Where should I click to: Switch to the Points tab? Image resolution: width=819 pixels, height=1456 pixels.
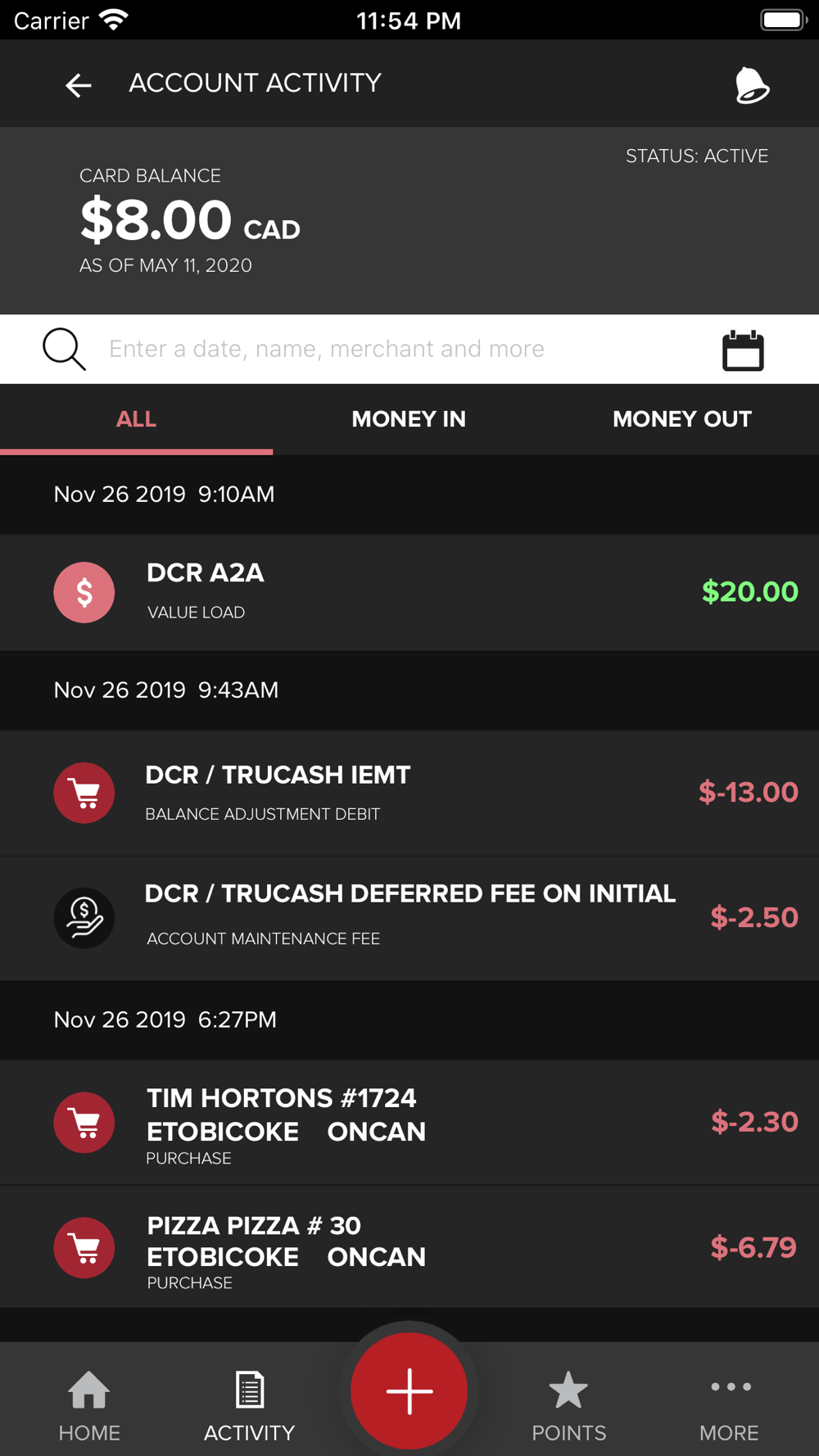pyautogui.click(x=568, y=1405)
